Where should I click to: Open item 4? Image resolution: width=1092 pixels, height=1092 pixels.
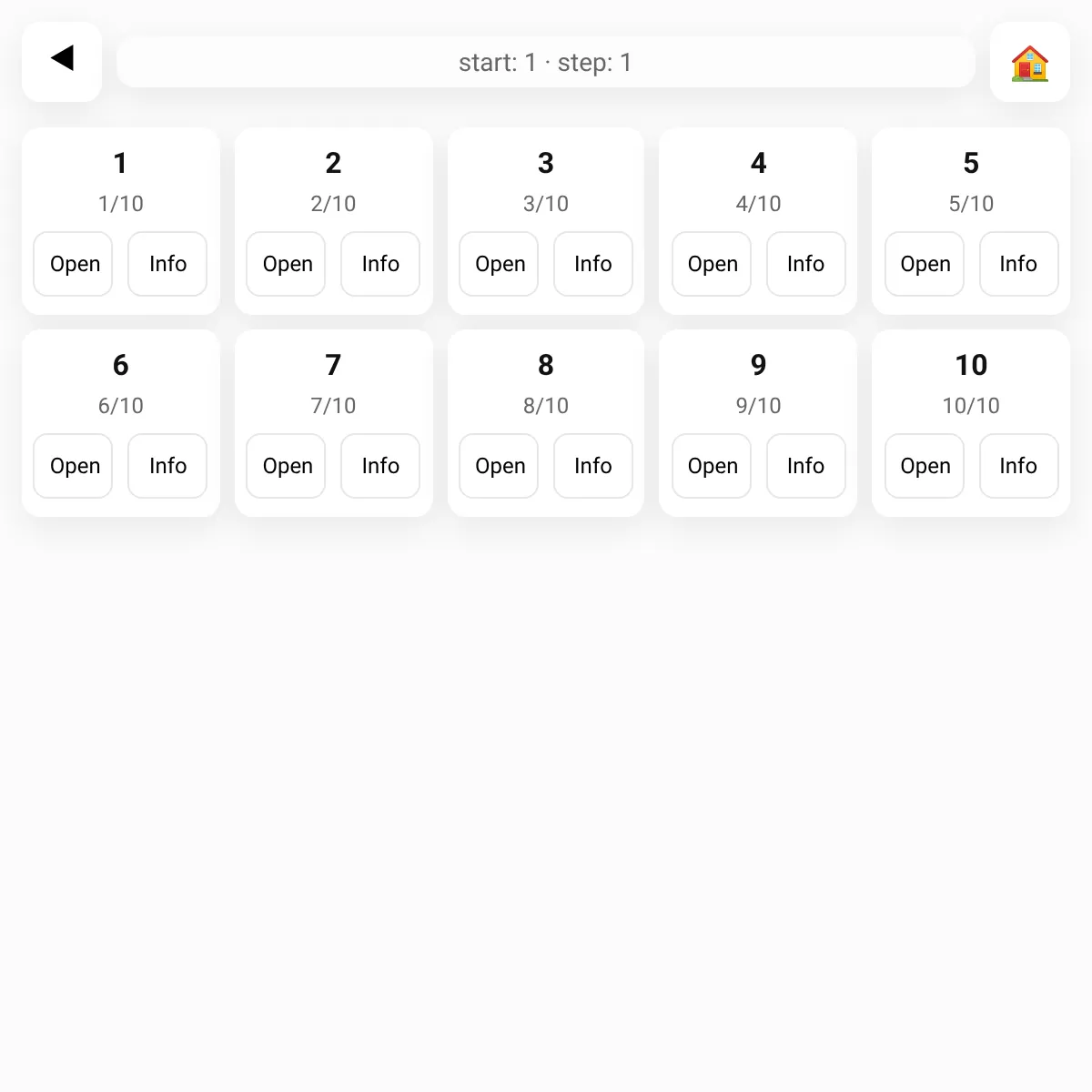pos(712,264)
